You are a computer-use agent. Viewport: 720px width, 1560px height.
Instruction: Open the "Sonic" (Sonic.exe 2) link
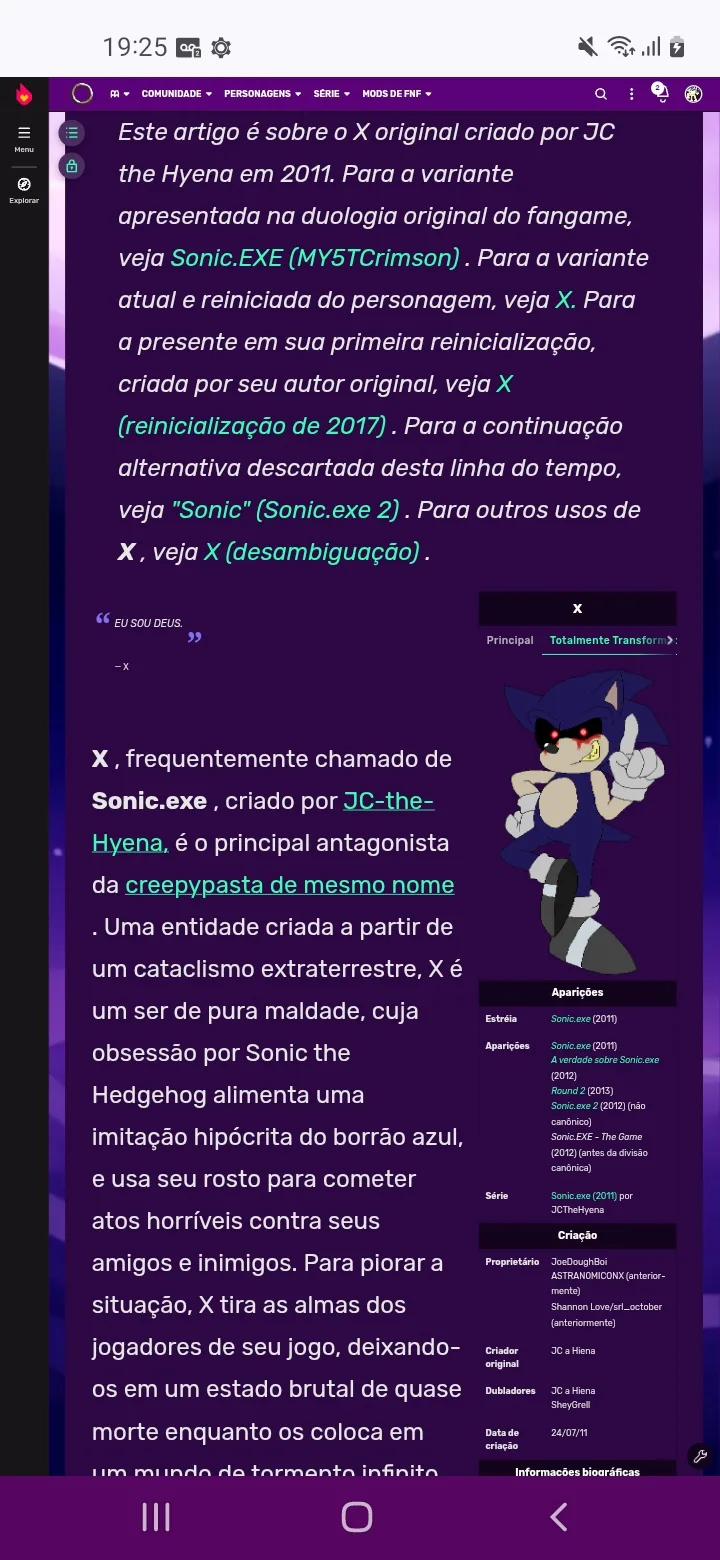285,510
